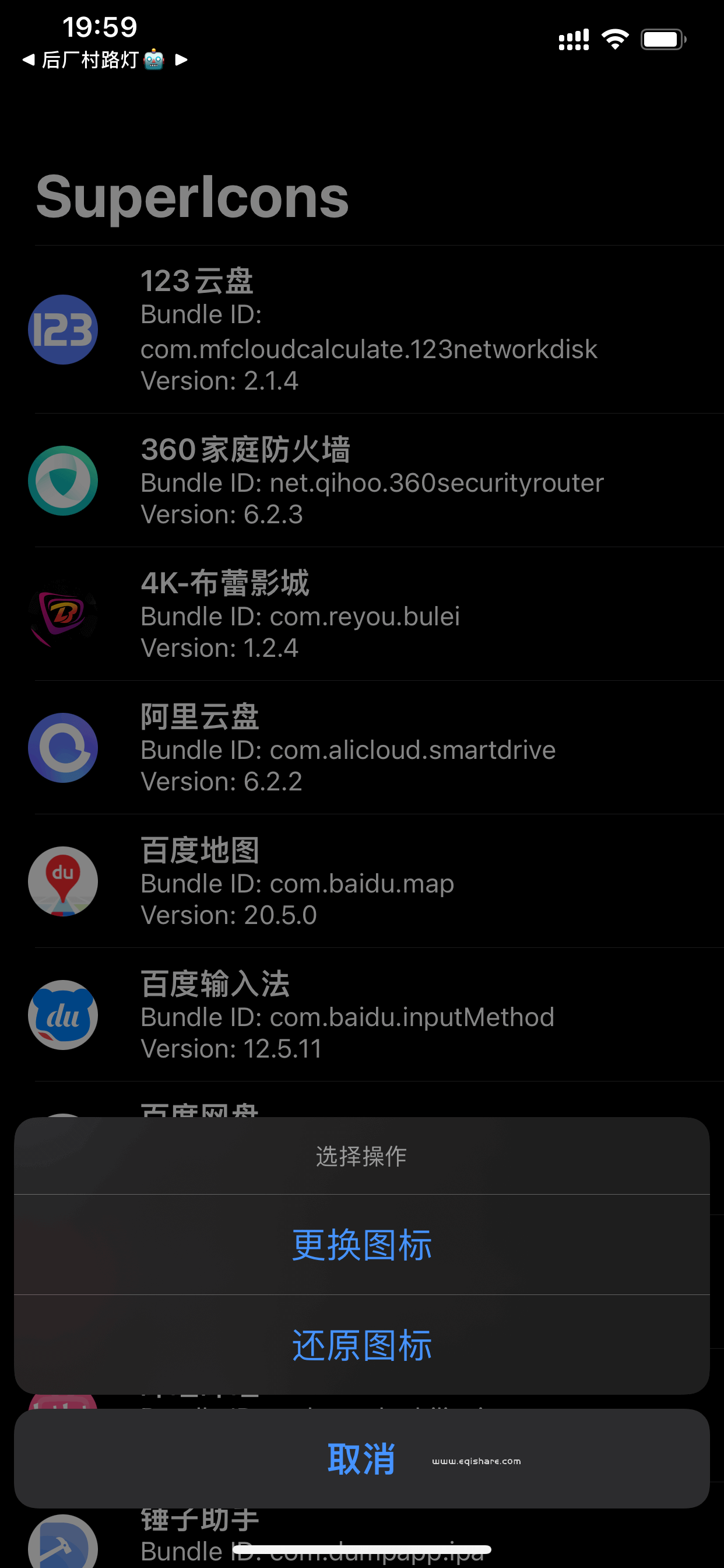Choose 还原图标 to restore the icon
Image resolution: width=724 pixels, height=1568 pixels.
pyautogui.click(x=362, y=1346)
